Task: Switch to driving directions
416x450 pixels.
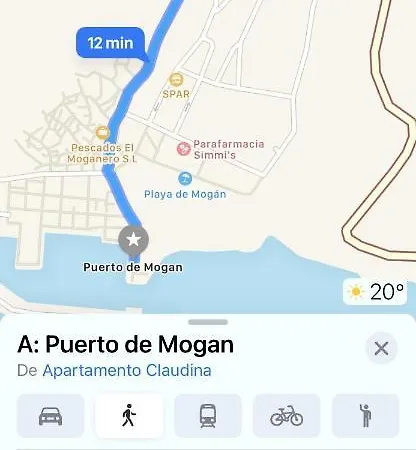Action: pyautogui.click(x=50, y=416)
